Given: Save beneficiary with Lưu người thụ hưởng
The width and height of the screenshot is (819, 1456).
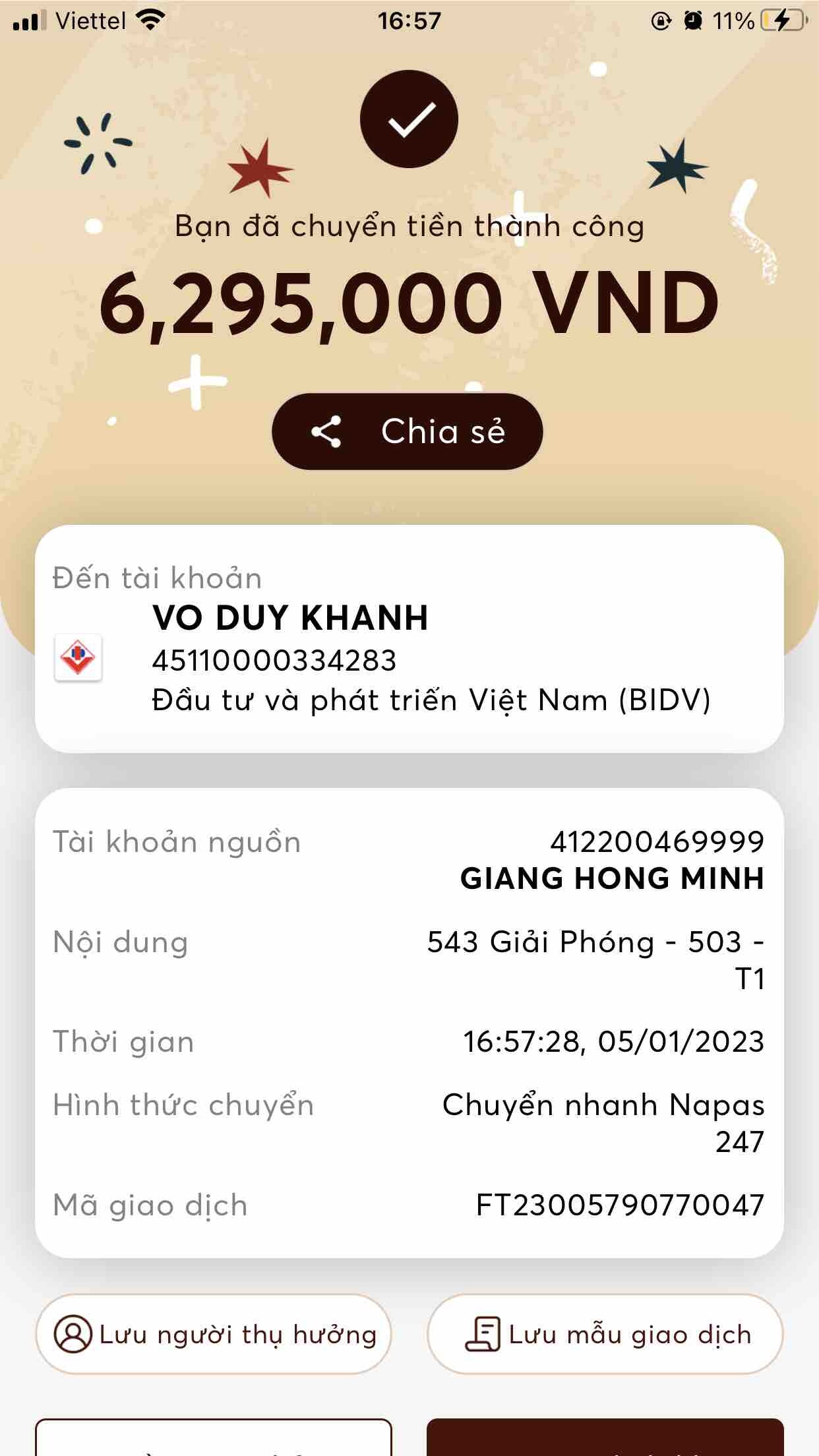Looking at the screenshot, I should (214, 1334).
